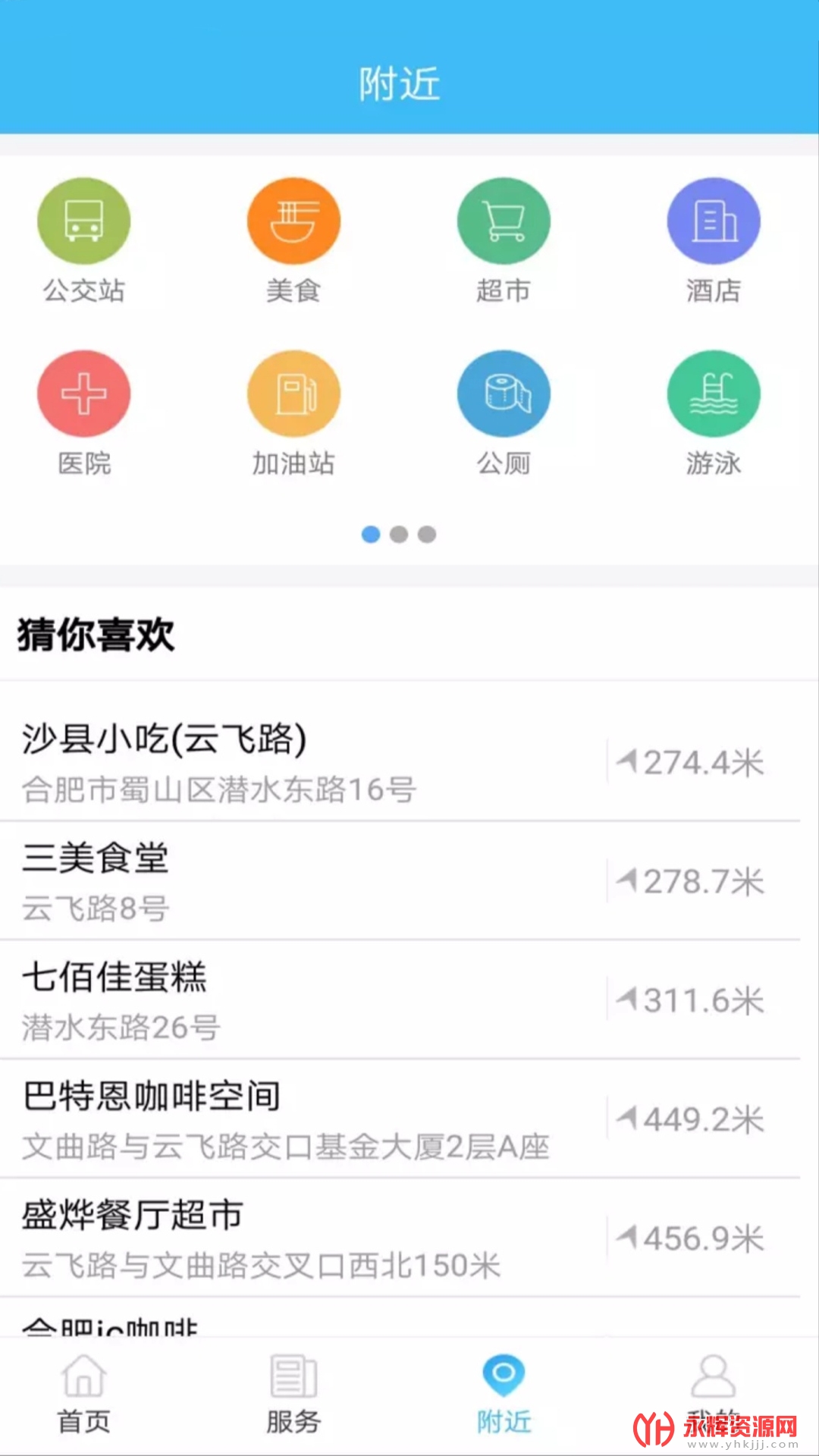Screen dimensions: 819x1456
Task: Go to the 服务 services tab
Action: [x=293, y=1395]
